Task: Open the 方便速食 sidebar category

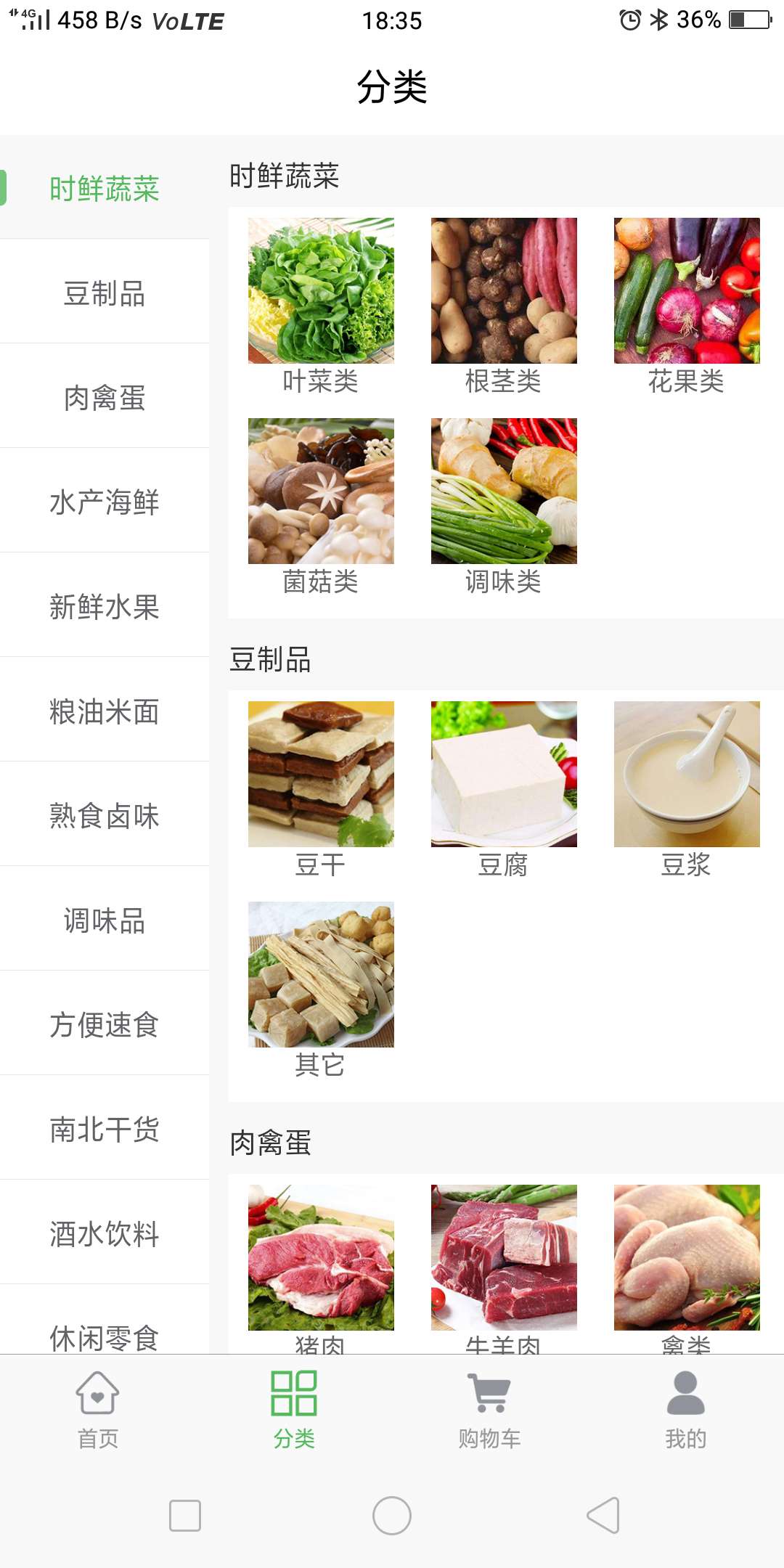Action: (105, 1025)
